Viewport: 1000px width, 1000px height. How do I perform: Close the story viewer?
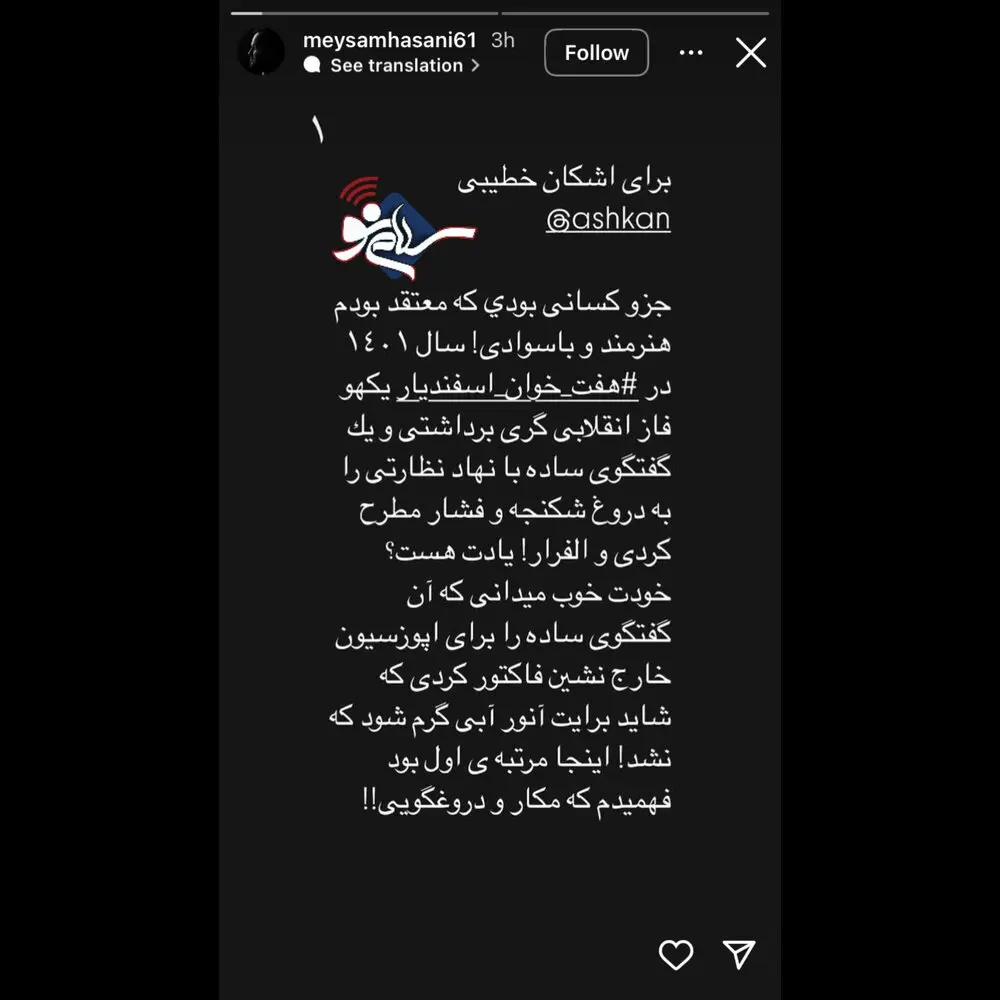pyautogui.click(x=750, y=53)
